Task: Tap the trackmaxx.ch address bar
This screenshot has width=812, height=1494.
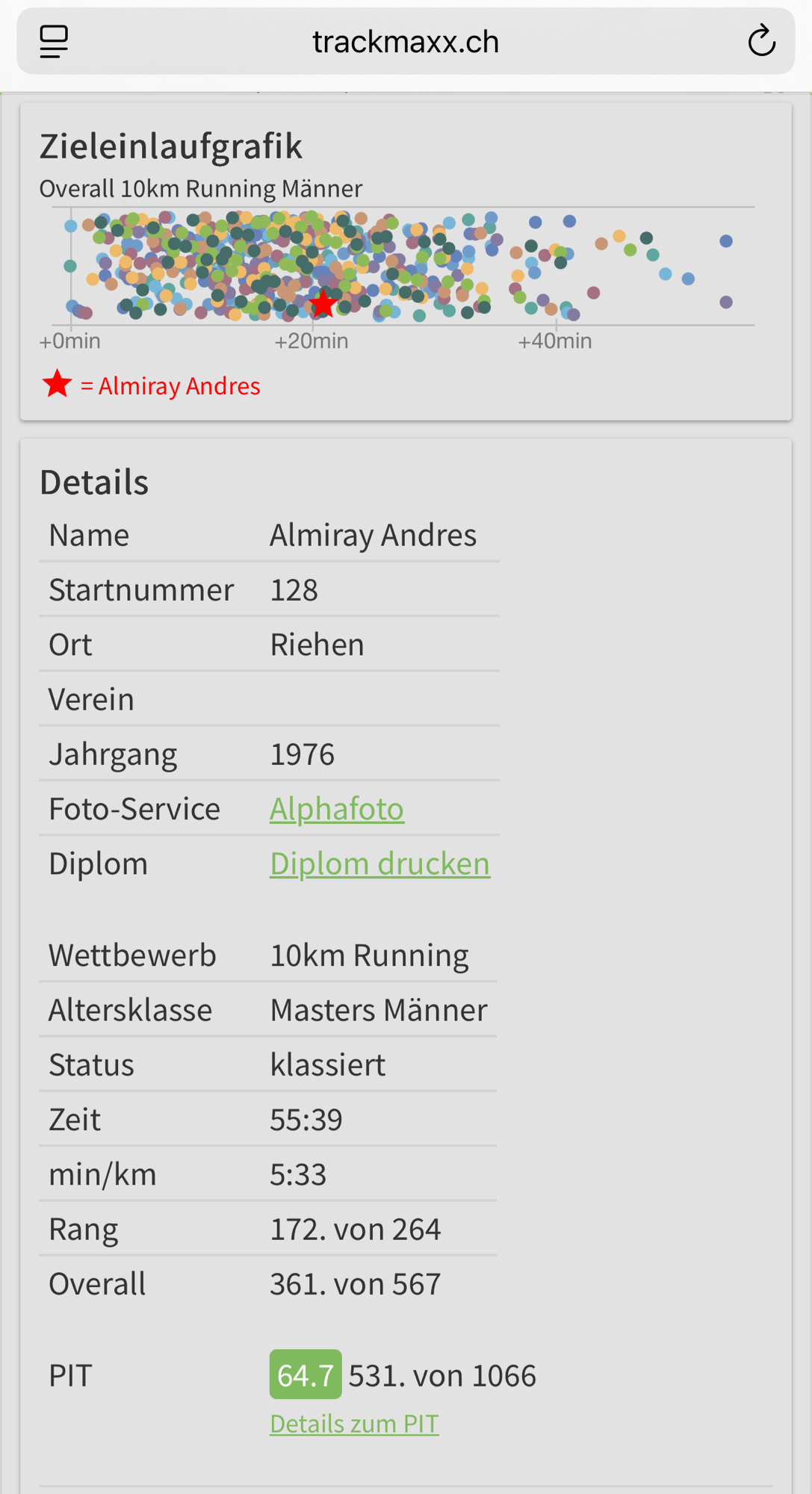Action: click(406, 42)
